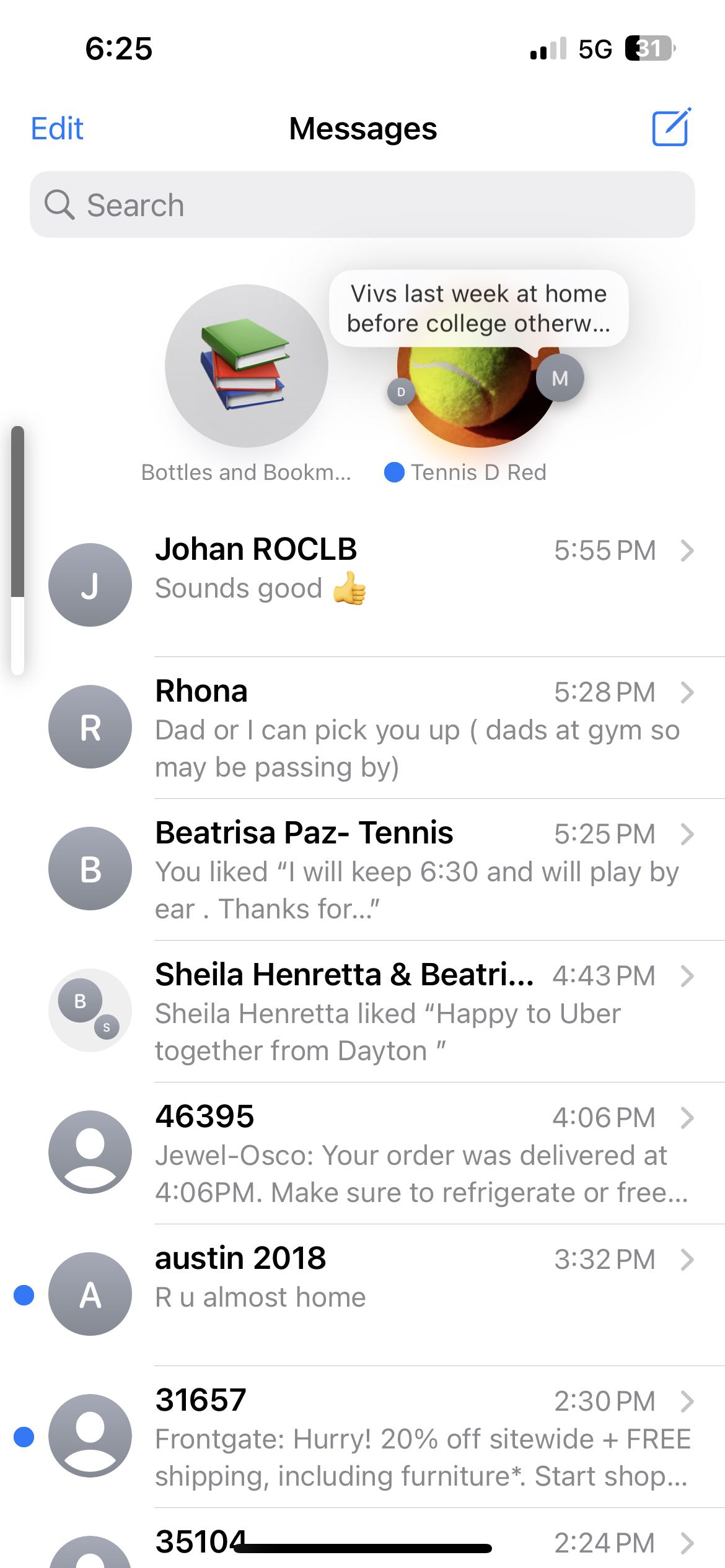
Task: Compose a new message
Action: [671, 128]
